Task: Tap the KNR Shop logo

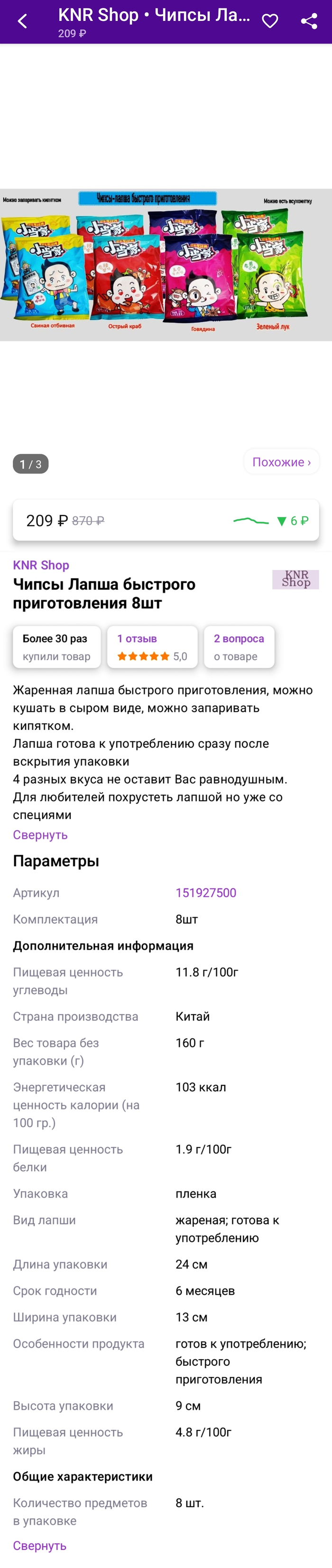Action: (295, 579)
